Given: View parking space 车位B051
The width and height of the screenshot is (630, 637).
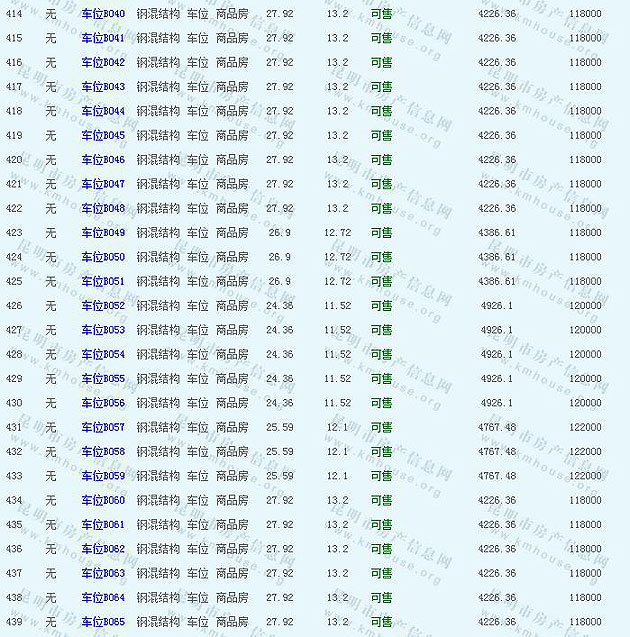Looking at the screenshot, I should tap(103, 281).
